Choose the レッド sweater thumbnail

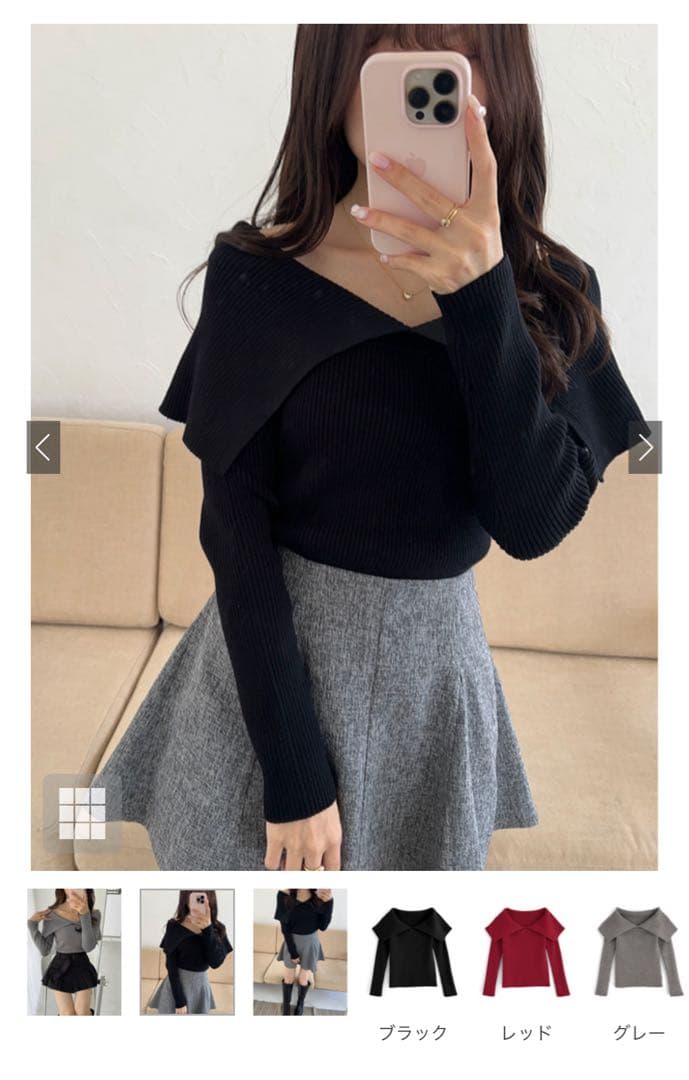pos(526,951)
